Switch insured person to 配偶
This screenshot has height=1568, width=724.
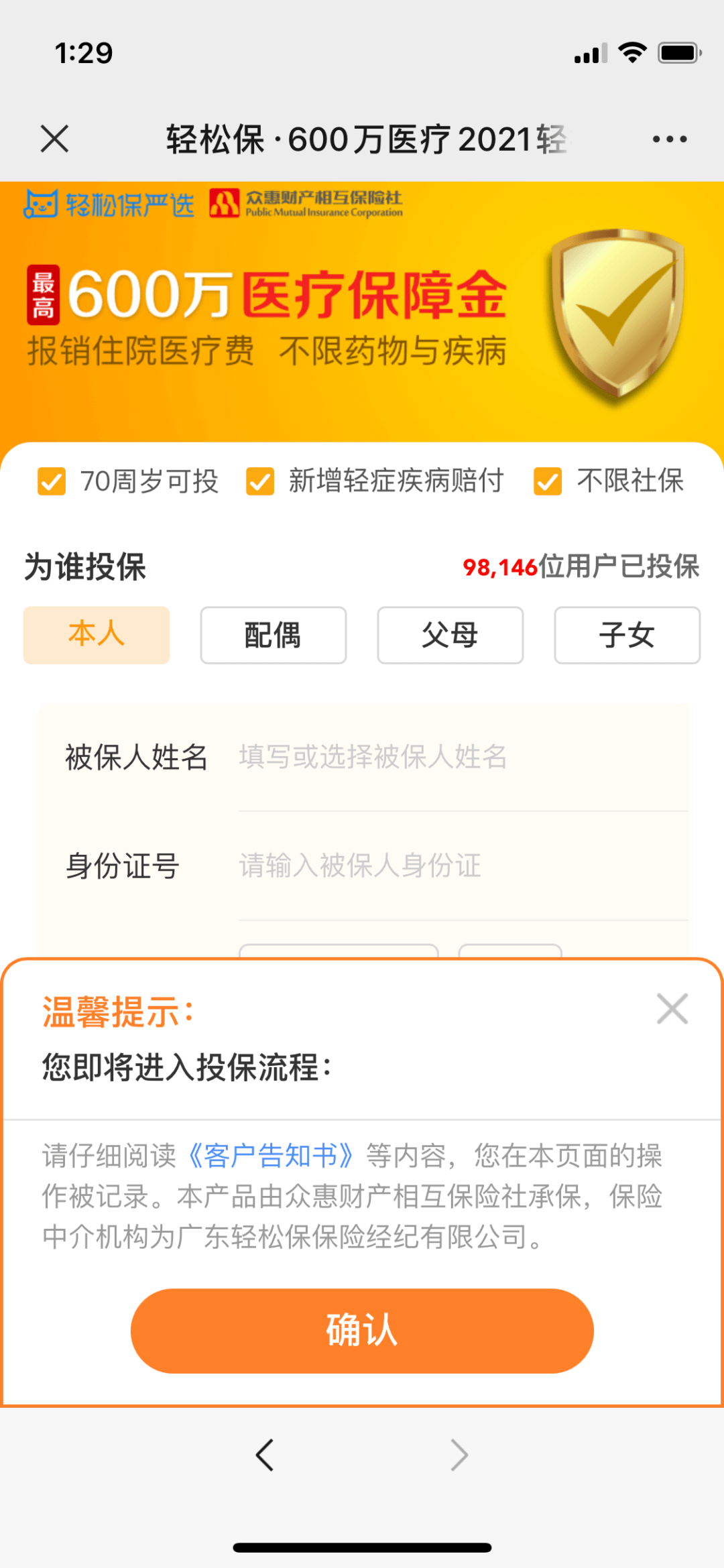(272, 636)
